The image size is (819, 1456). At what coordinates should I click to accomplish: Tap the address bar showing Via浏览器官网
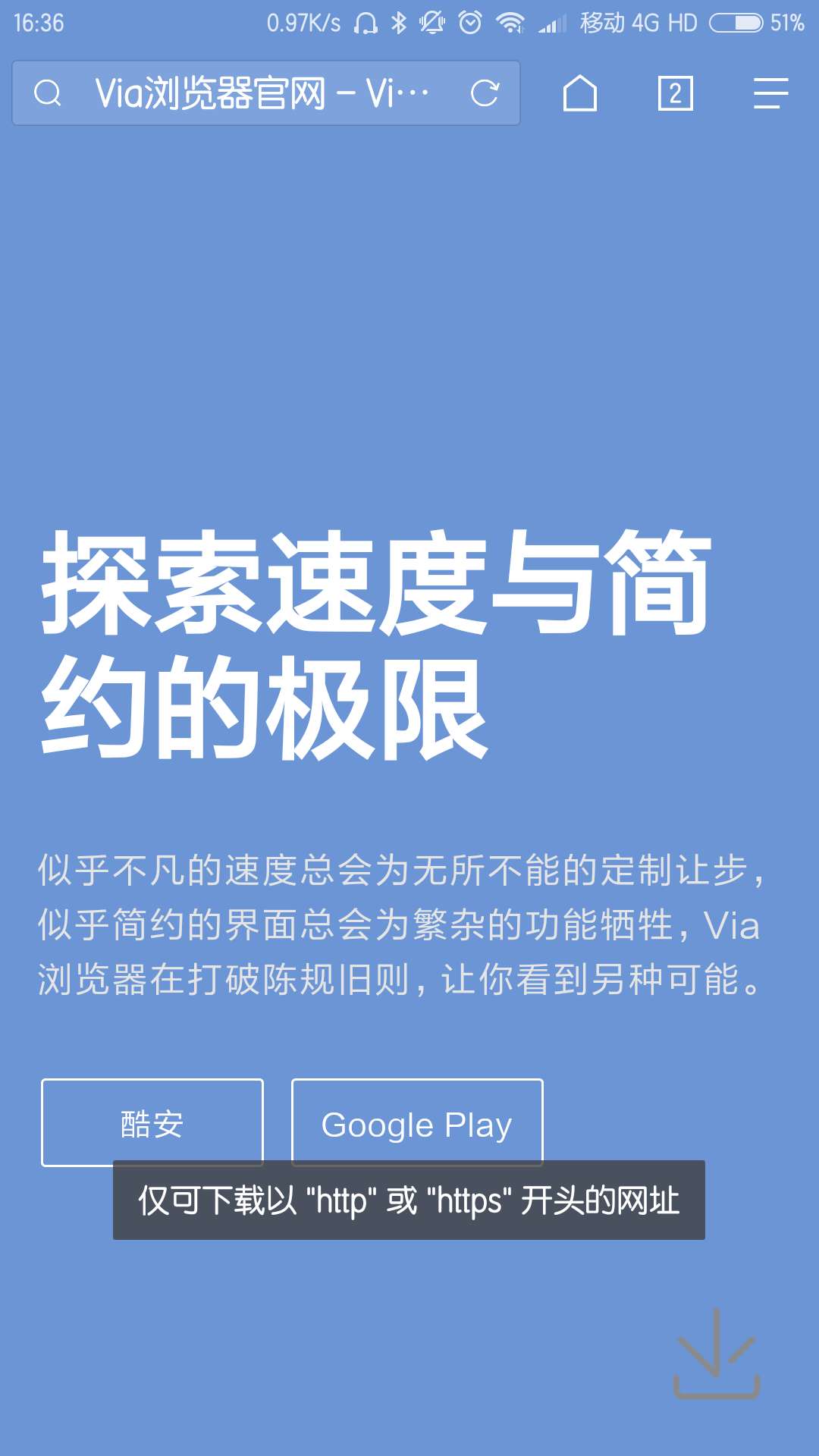tap(262, 93)
